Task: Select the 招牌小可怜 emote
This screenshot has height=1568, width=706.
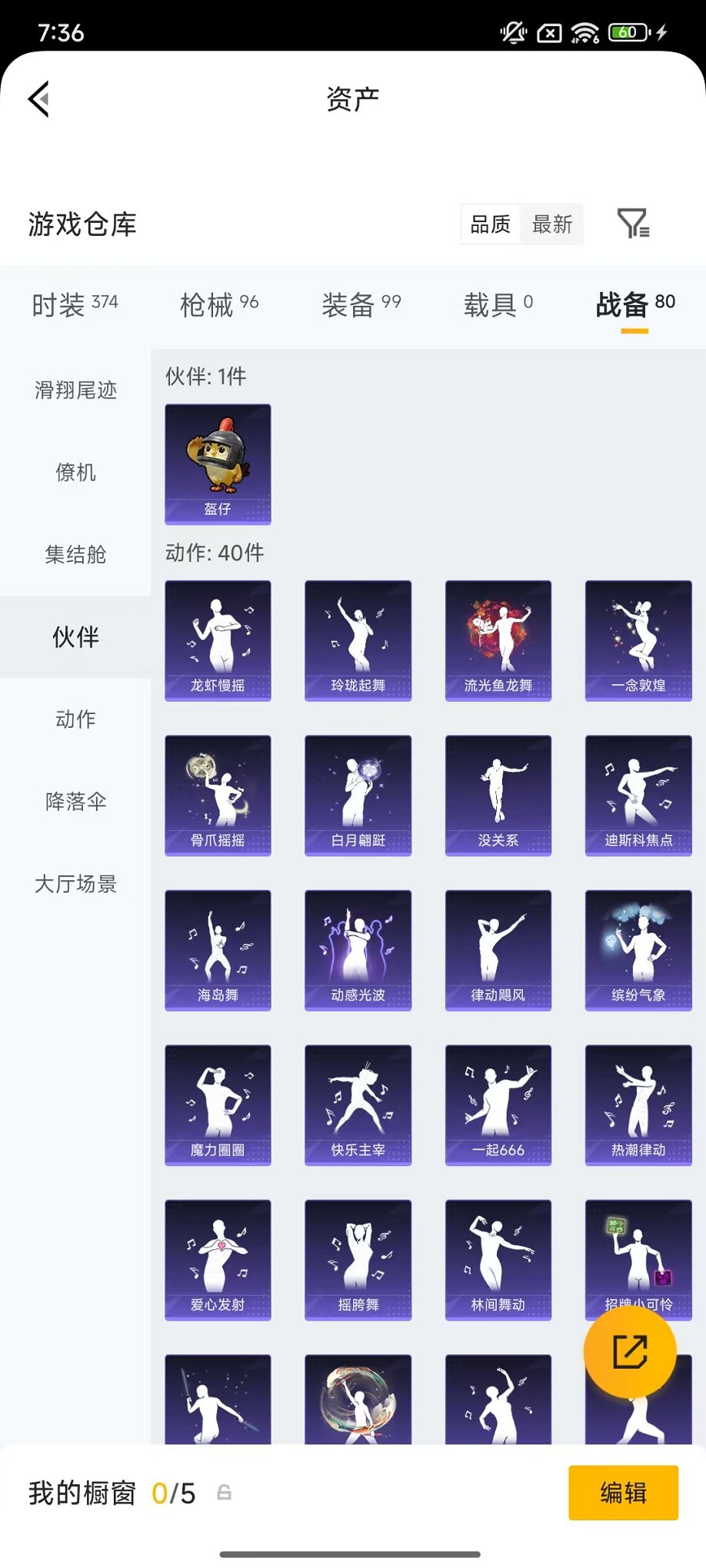Action: point(638,1259)
